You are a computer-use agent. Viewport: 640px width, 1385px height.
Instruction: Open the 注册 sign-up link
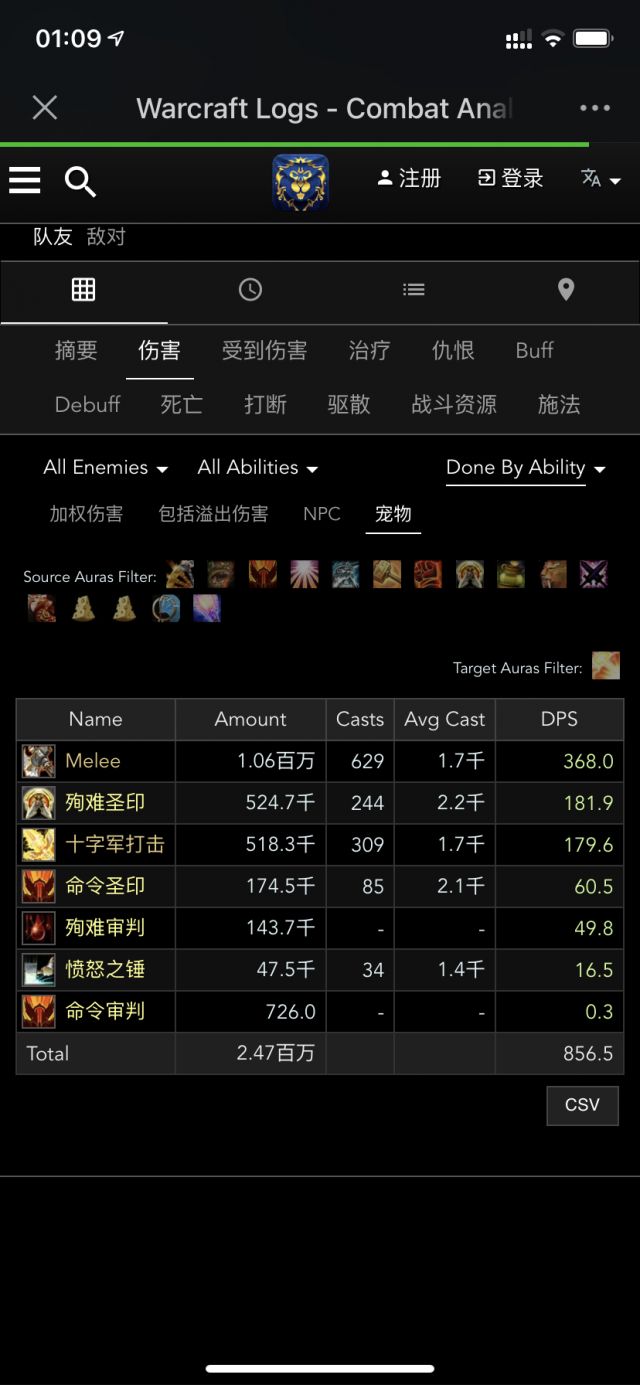[409, 178]
